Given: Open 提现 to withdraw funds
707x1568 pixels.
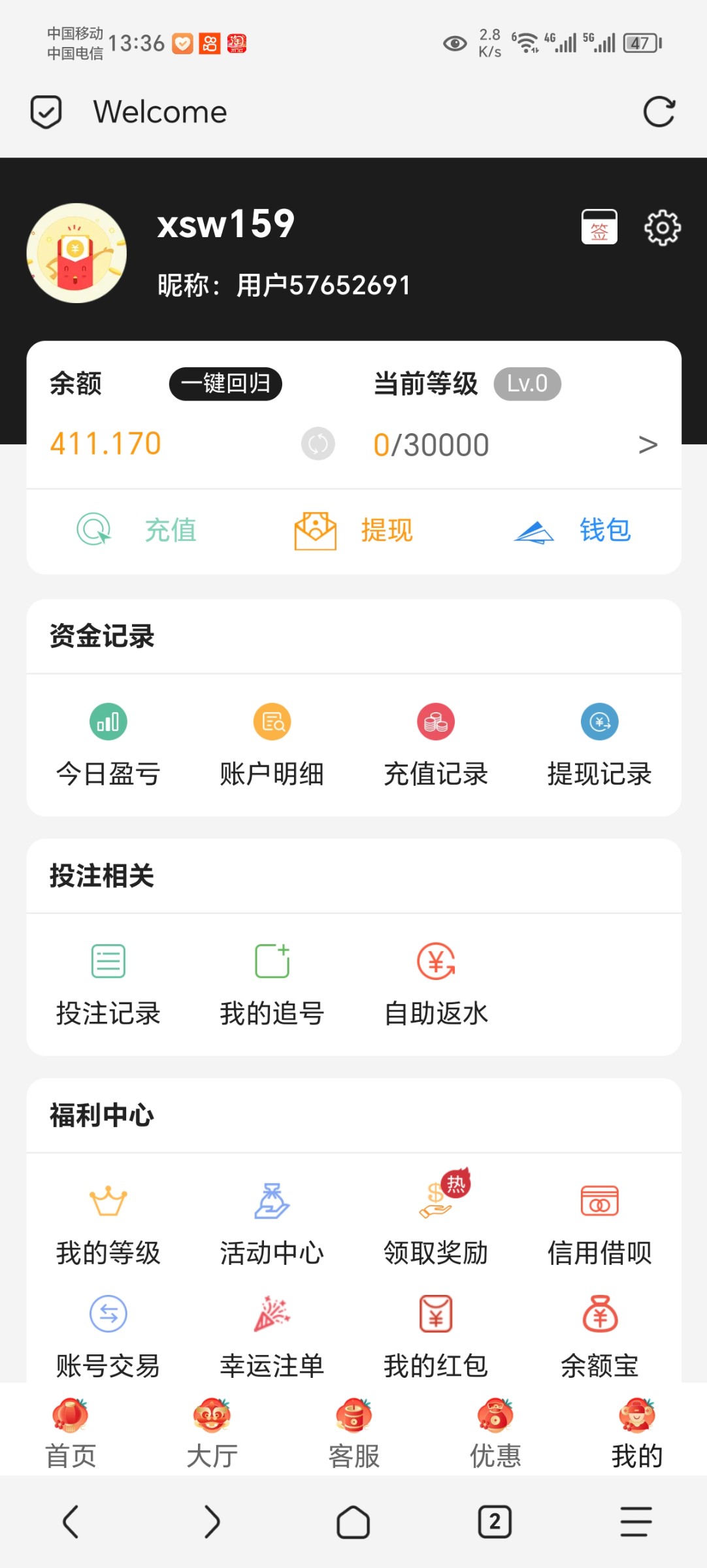Looking at the screenshot, I should (x=354, y=530).
